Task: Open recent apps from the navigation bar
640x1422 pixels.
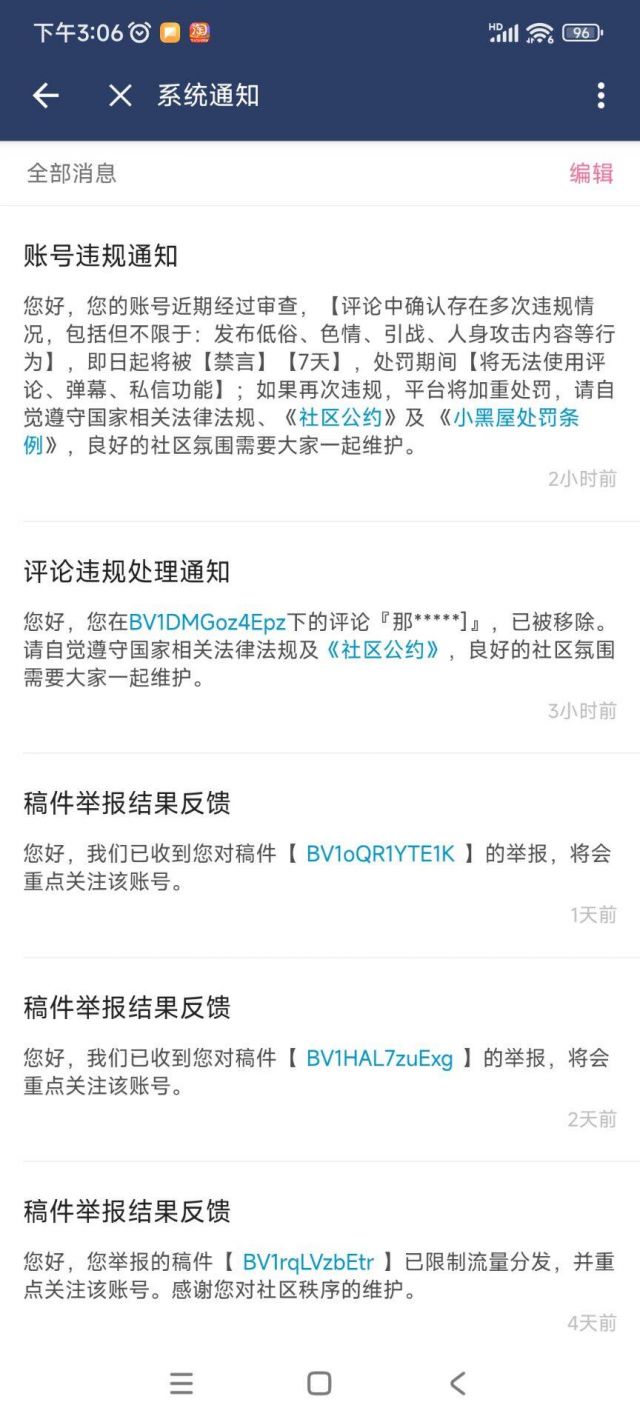Action: pyautogui.click(x=181, y=1383)
